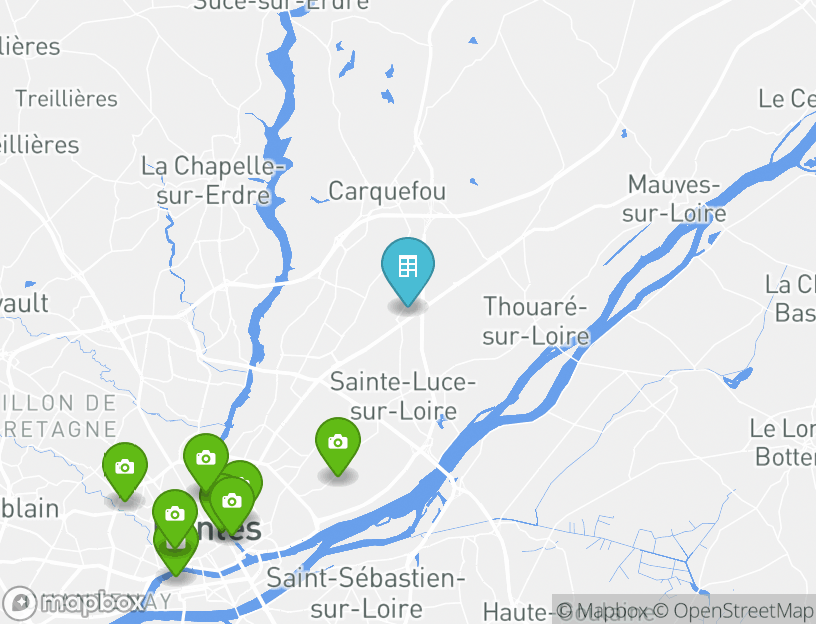
Task: Tap the leftmost green camera marker
Action: (125, 467)
